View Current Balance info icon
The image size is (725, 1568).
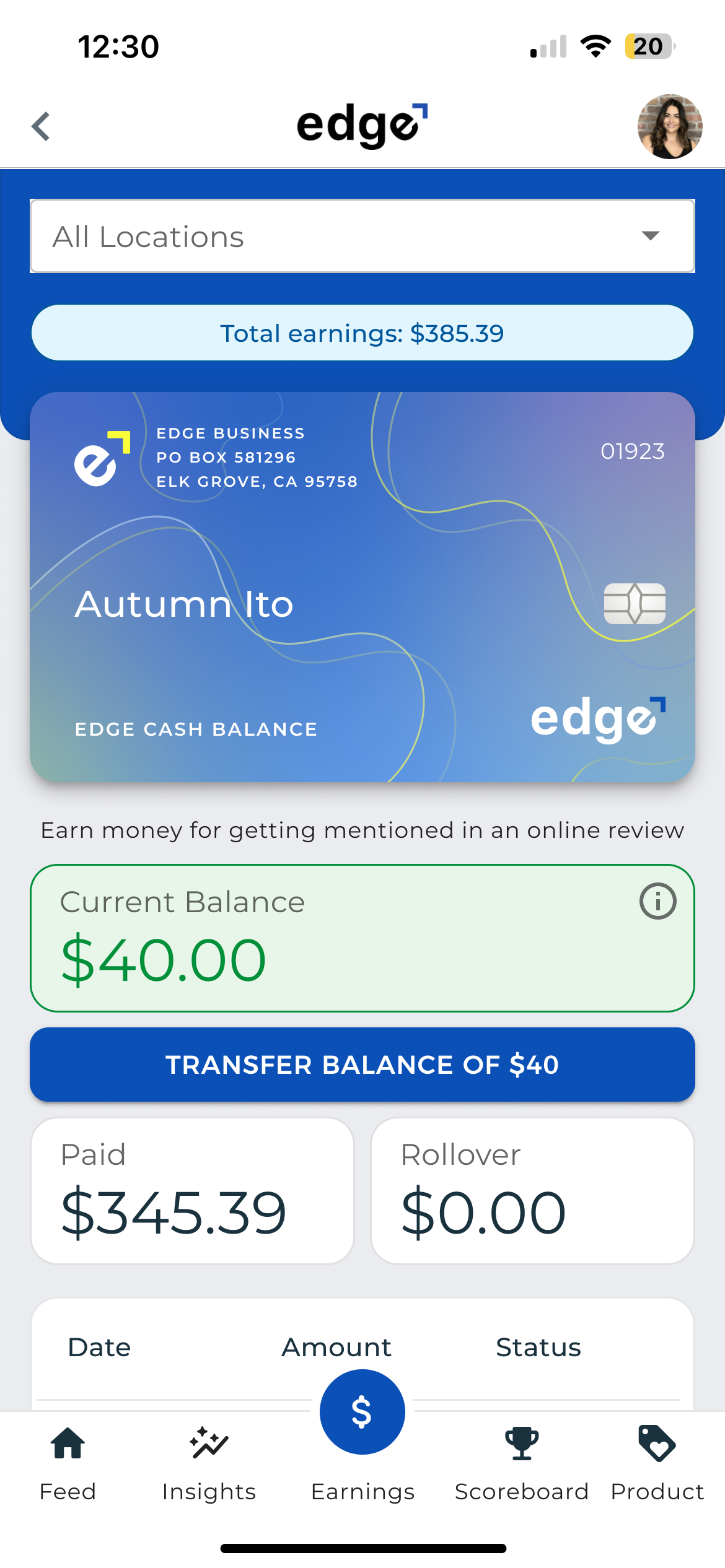click(657, 901)
